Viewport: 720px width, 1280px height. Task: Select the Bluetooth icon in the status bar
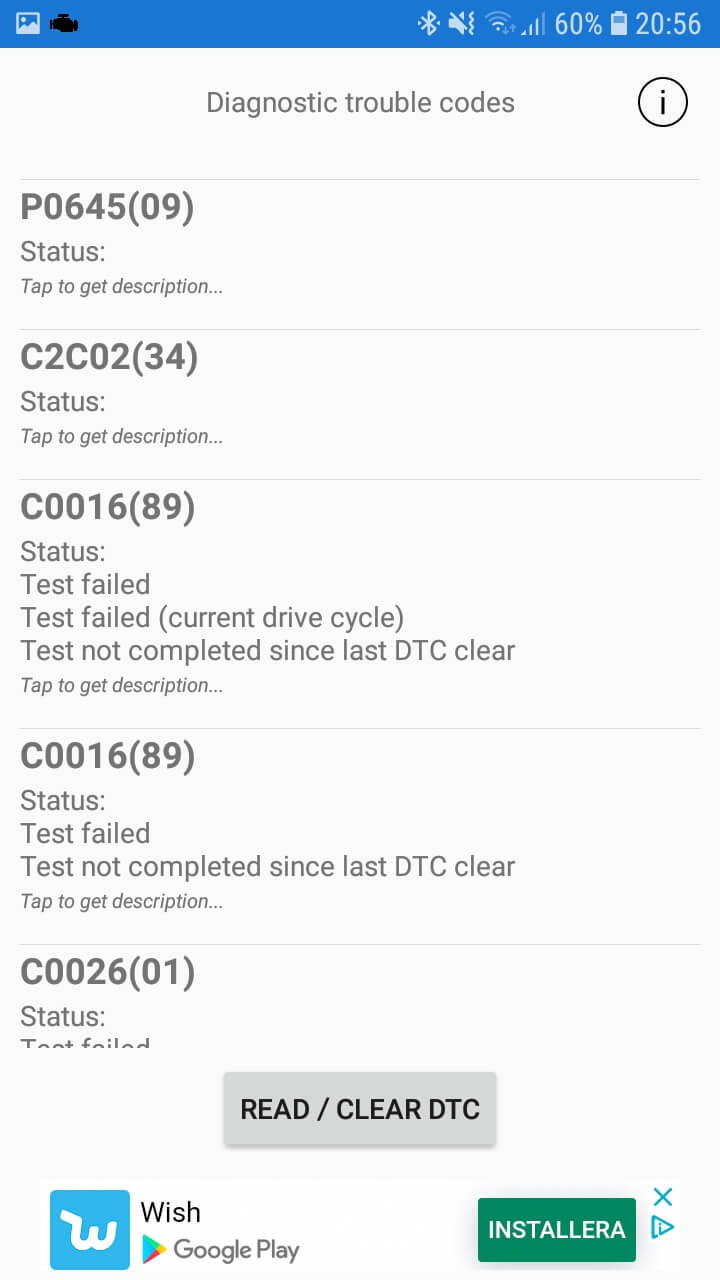(430, 24)
